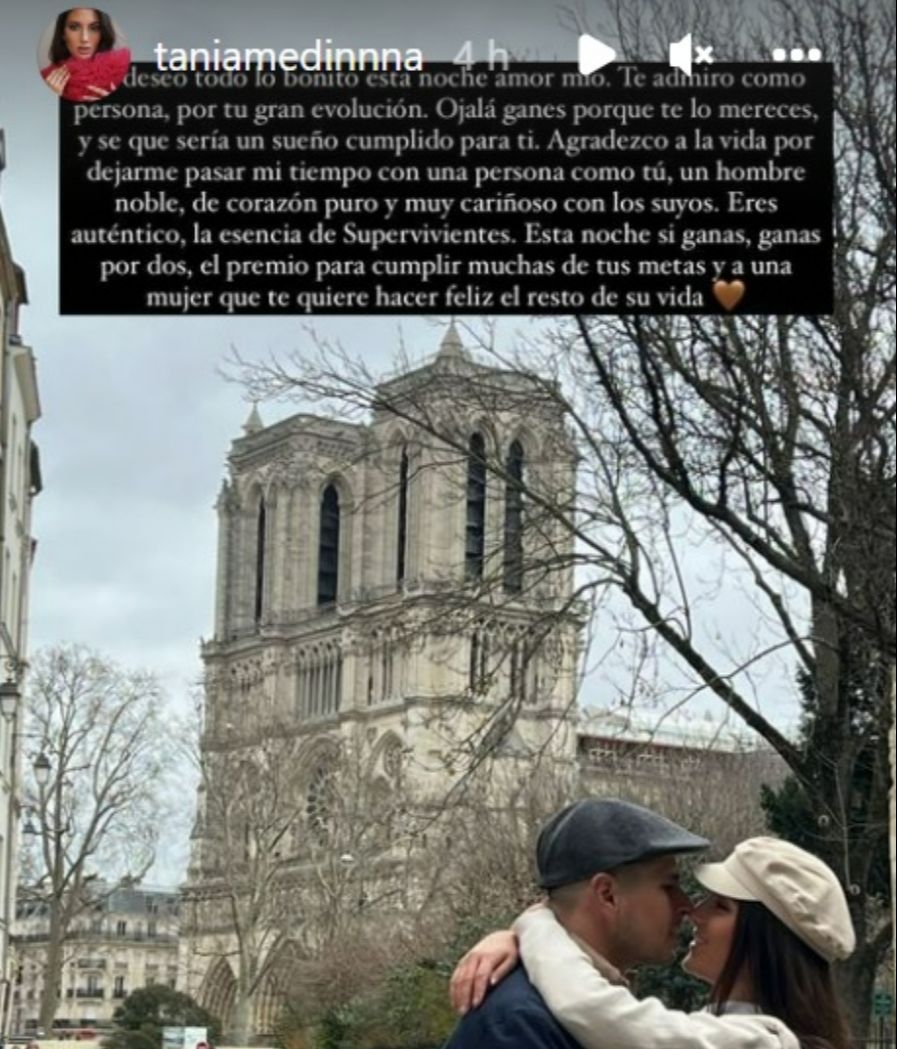Resume the story with the play icon

click(x=596, y=54)
